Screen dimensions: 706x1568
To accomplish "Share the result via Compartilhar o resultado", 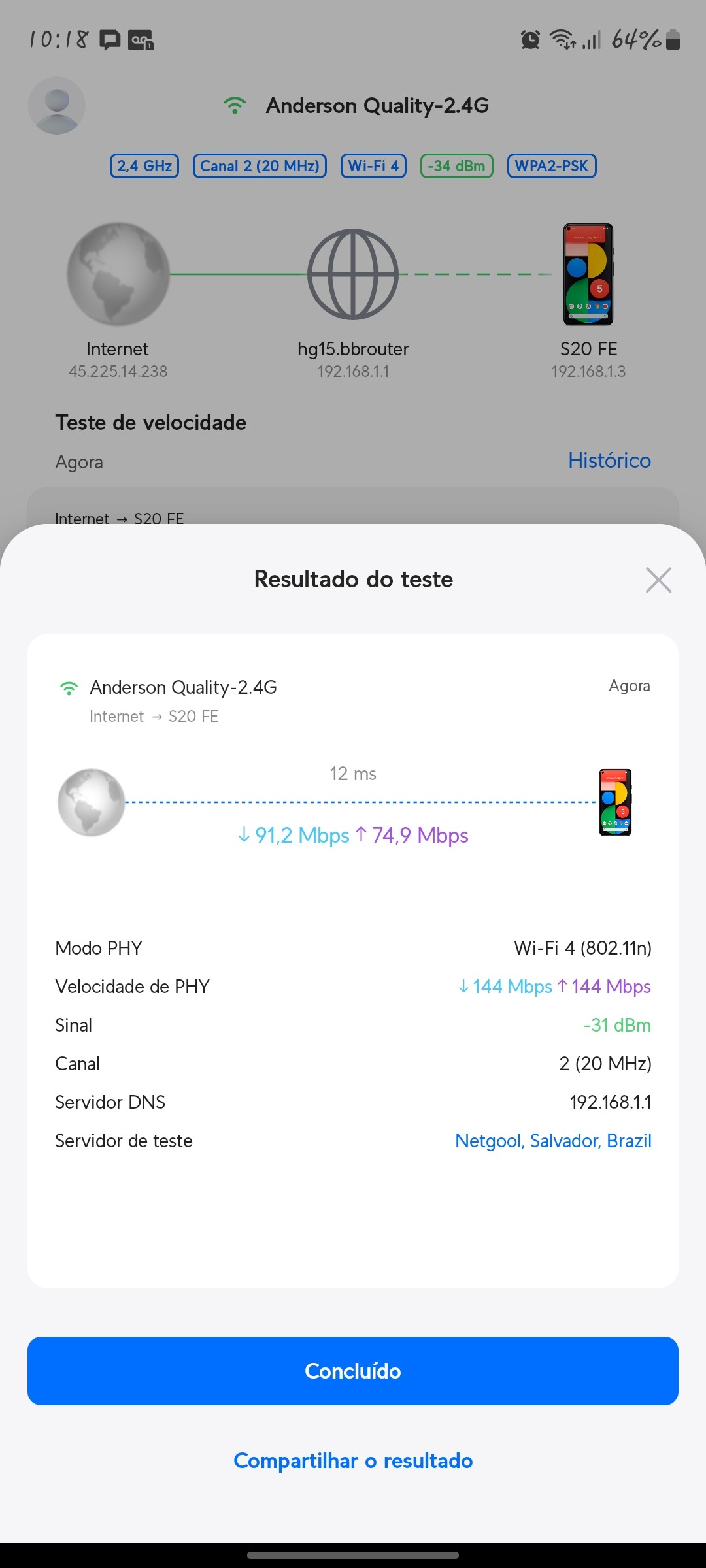I will click(x=353, y=1460).
